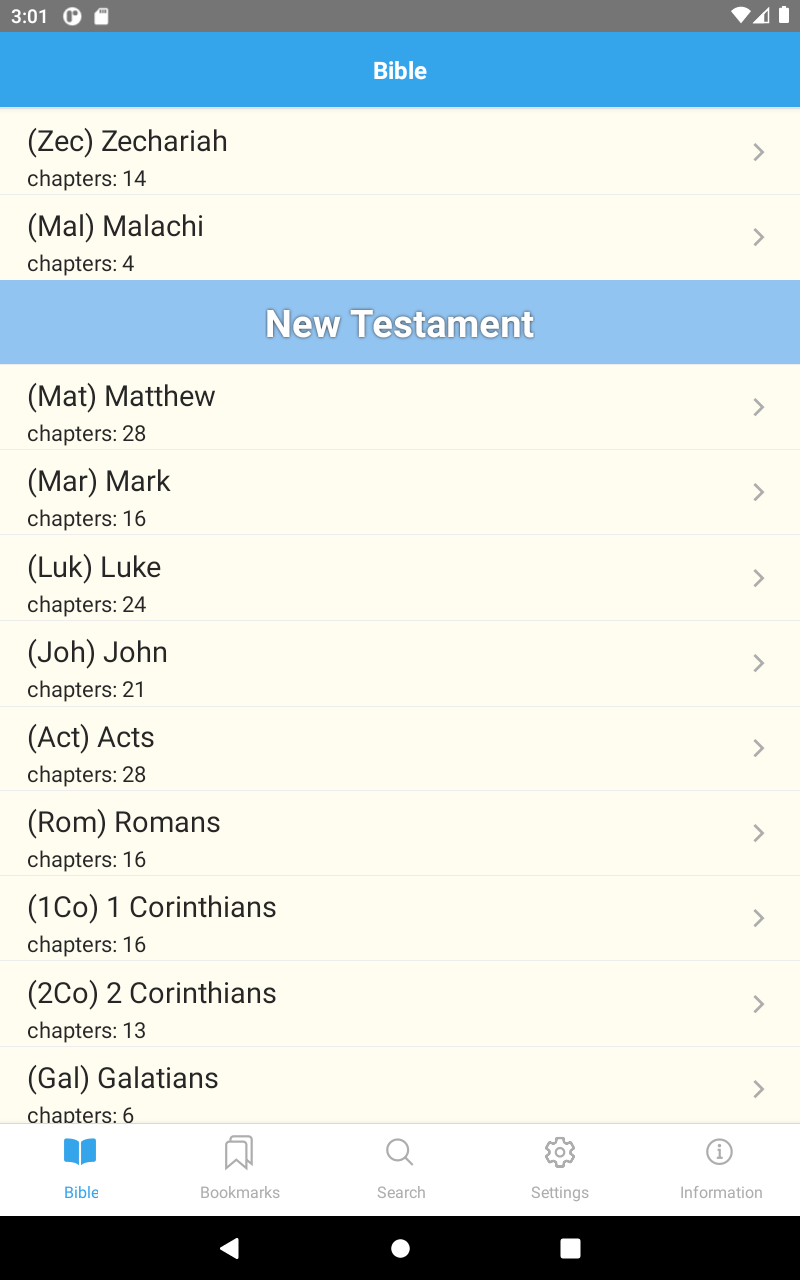Open the Settings tab
Image resolution: width=800 pixels, height=1280 pixels.
tap(560, 1168)
